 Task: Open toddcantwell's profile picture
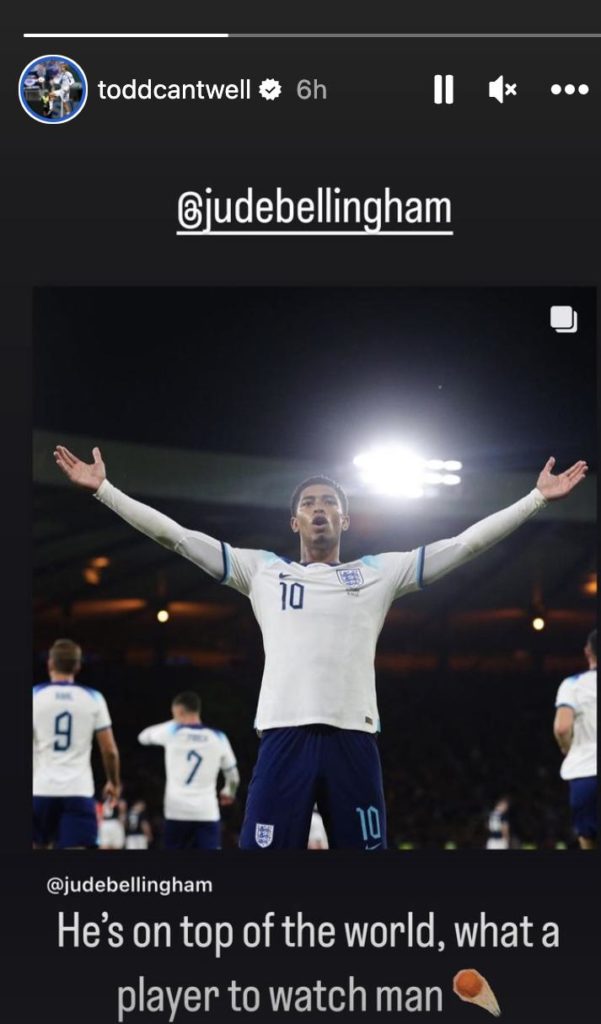[x=53, y=90]
